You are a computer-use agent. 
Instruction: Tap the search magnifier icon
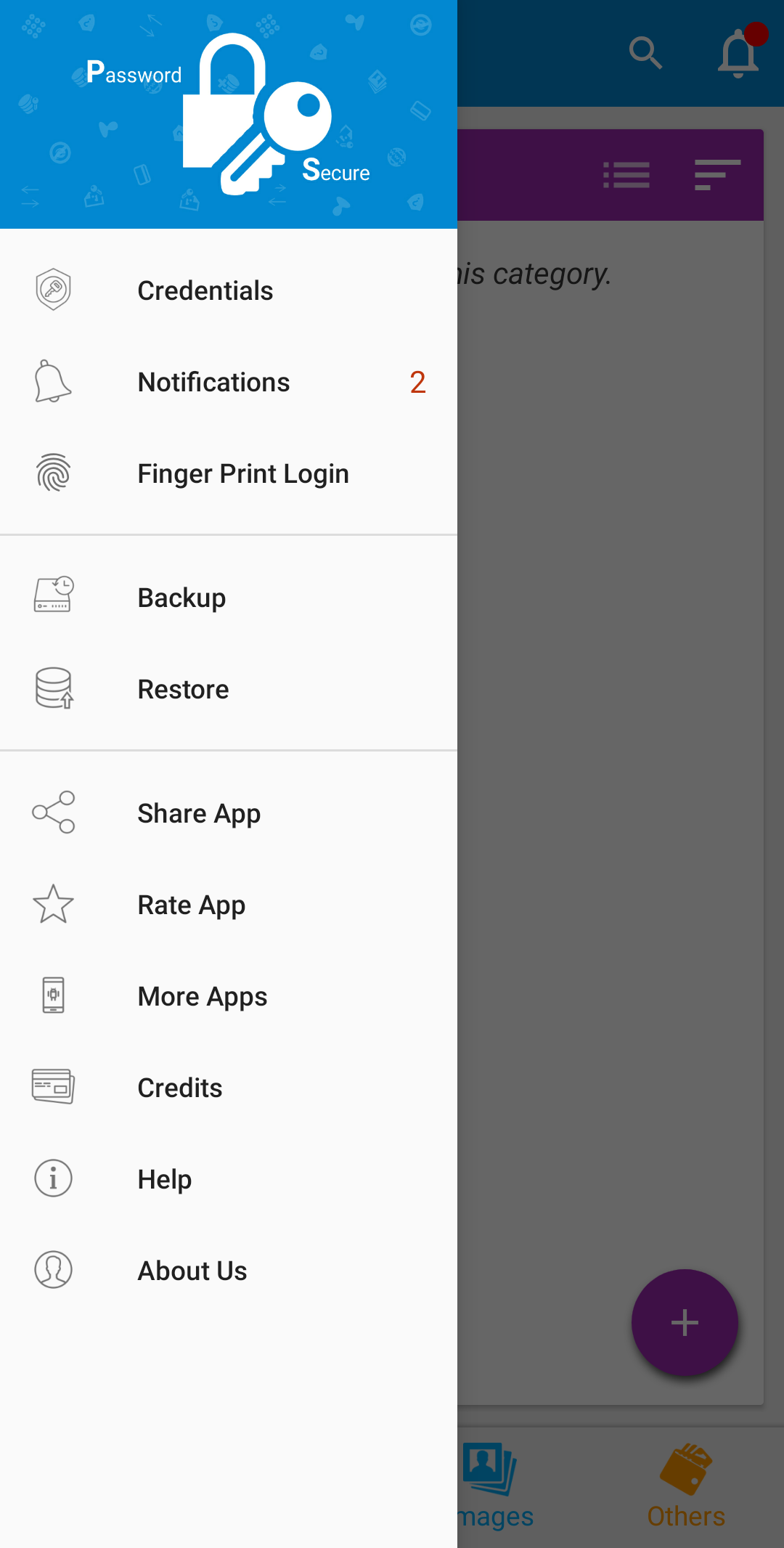[x=645, y=53]
